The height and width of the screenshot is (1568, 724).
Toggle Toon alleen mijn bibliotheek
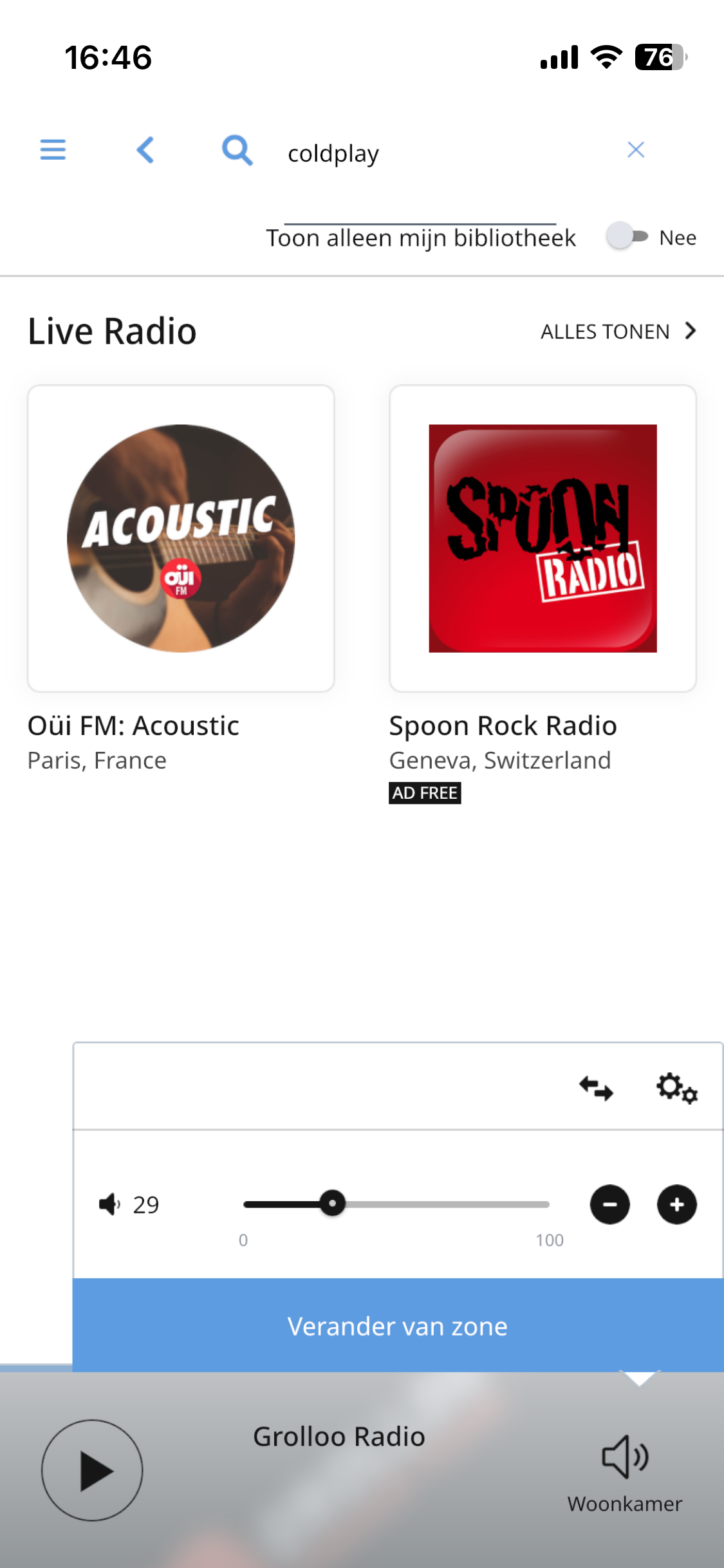coord(627,236)
